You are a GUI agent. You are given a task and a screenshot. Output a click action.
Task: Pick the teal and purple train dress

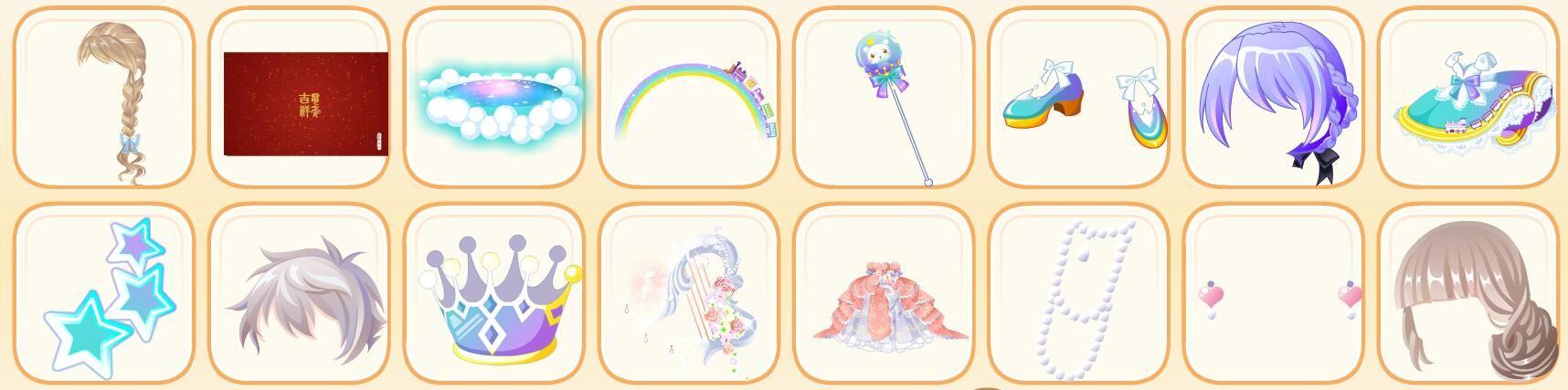(x=1468, y=99)
